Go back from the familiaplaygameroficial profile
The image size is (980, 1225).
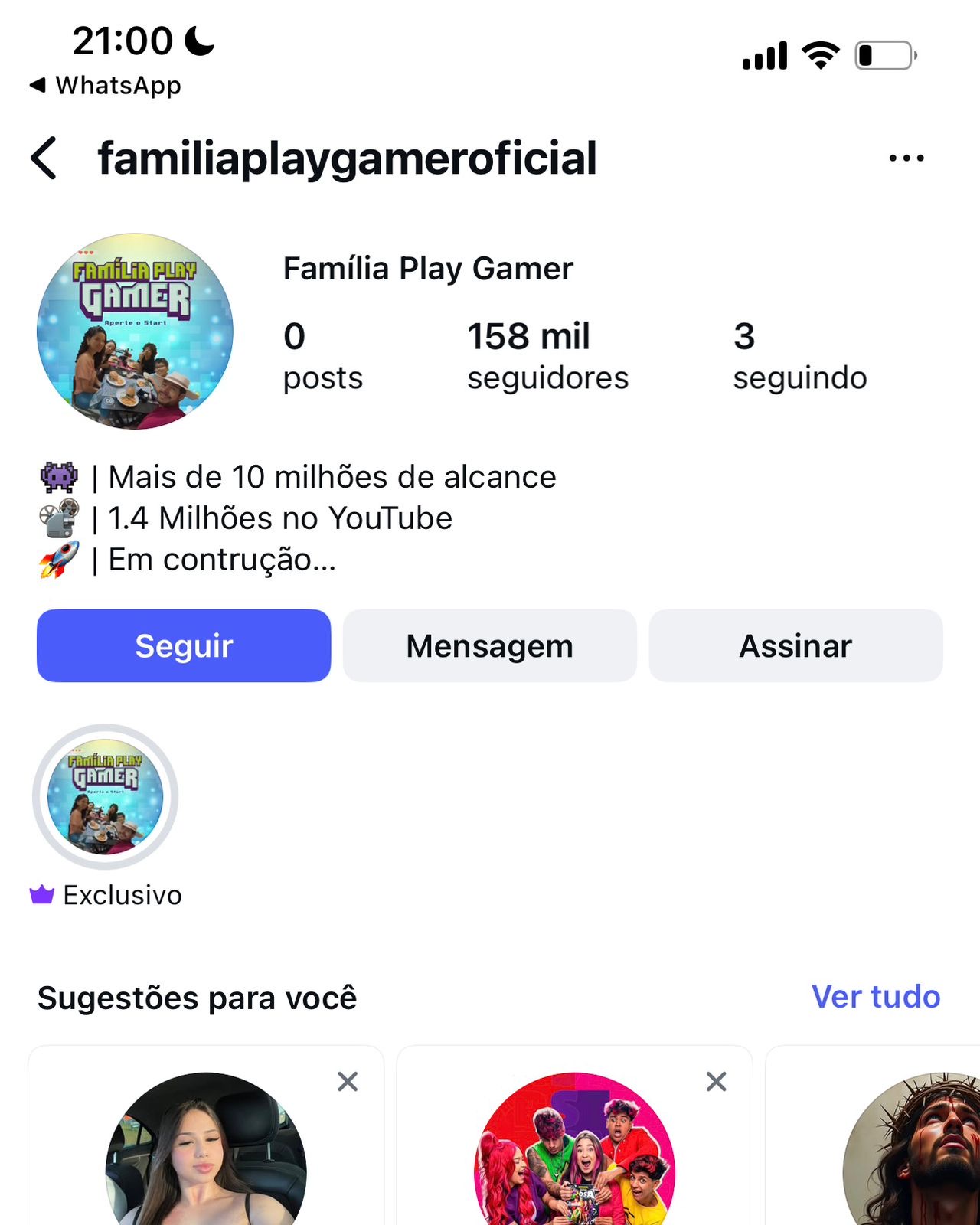[x=44, y=158]
